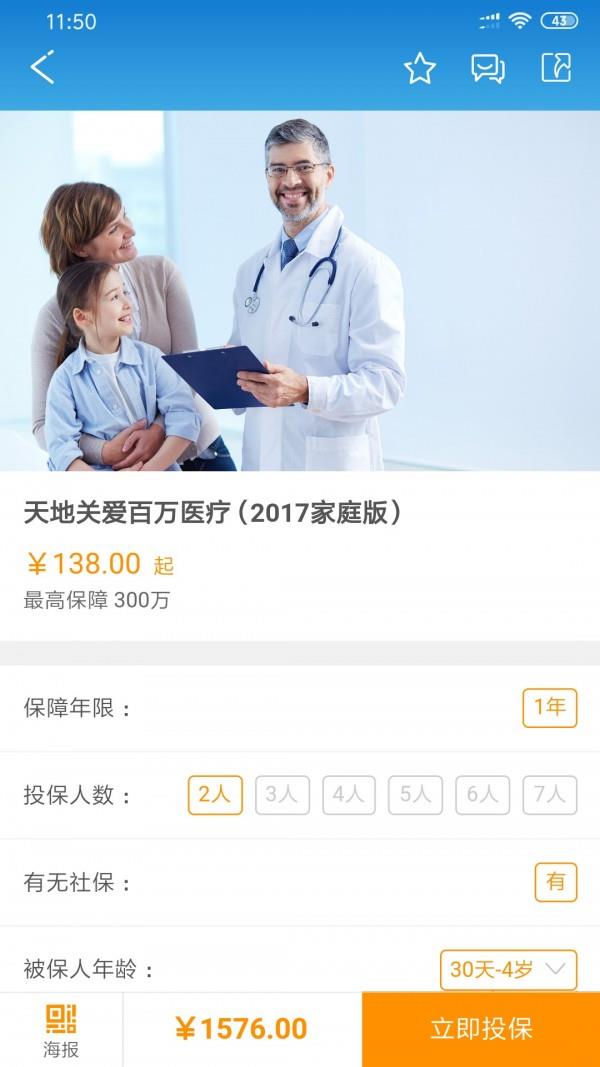The width and height of the screenshot is (600, 1067).
Task: Open the chat consultation icon
Action: [x=488, y=68]
